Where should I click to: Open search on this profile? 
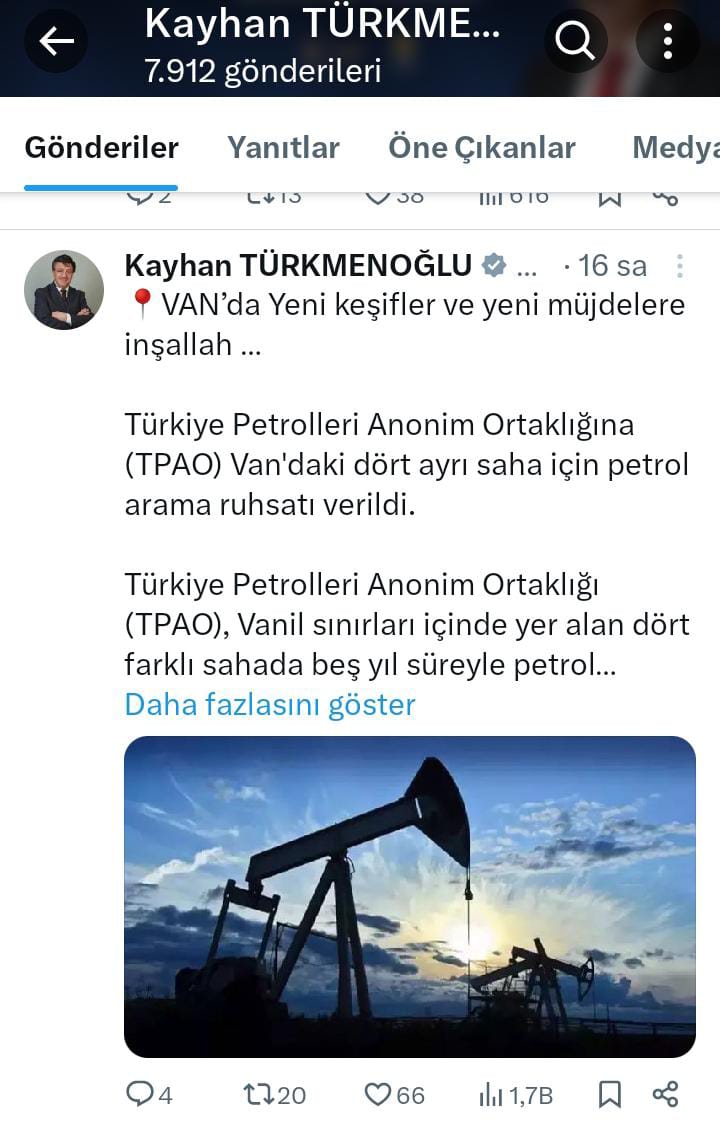(x=575, y=41)
